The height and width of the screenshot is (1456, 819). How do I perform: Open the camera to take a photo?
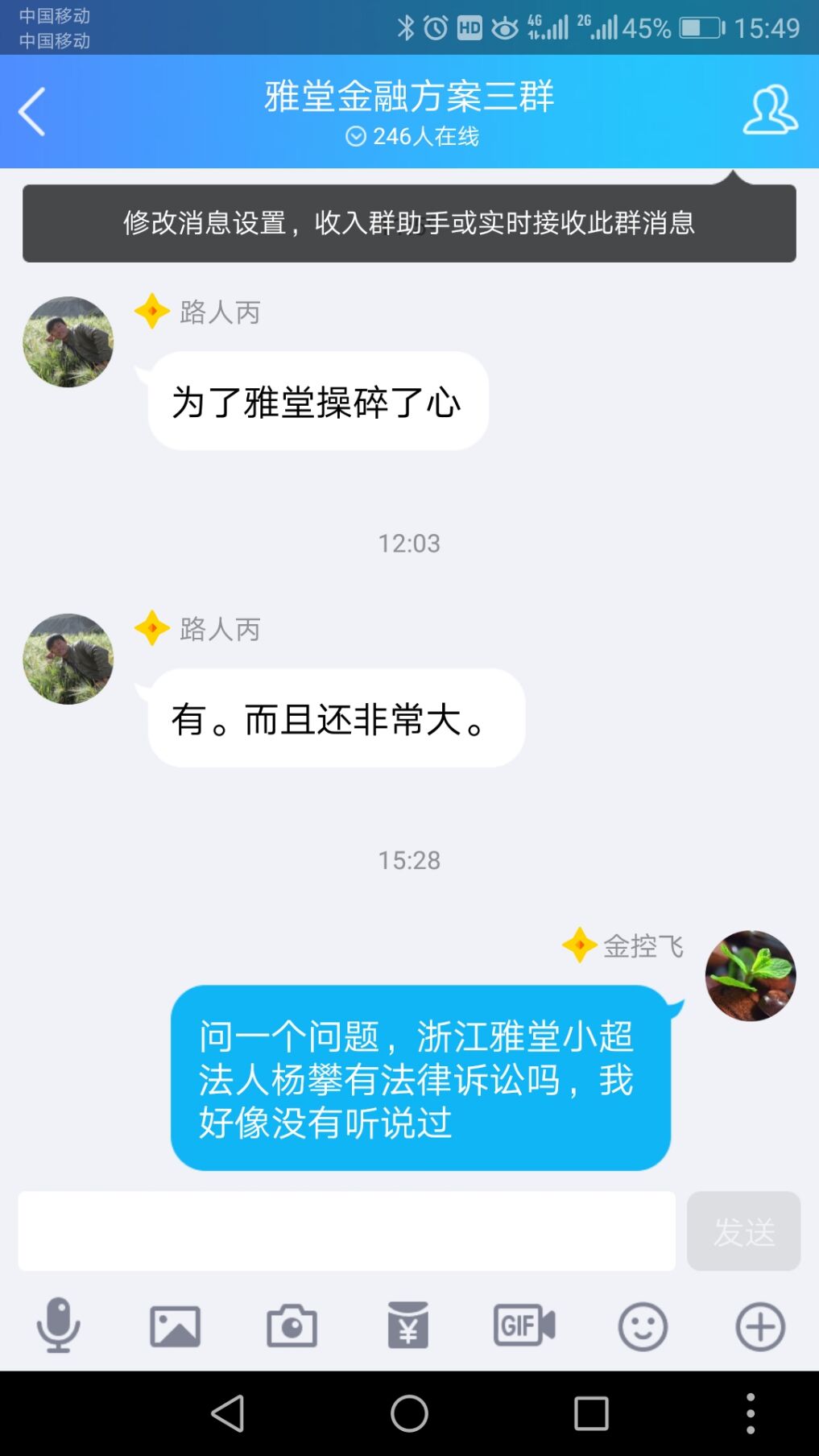(x=292, y=1326)
